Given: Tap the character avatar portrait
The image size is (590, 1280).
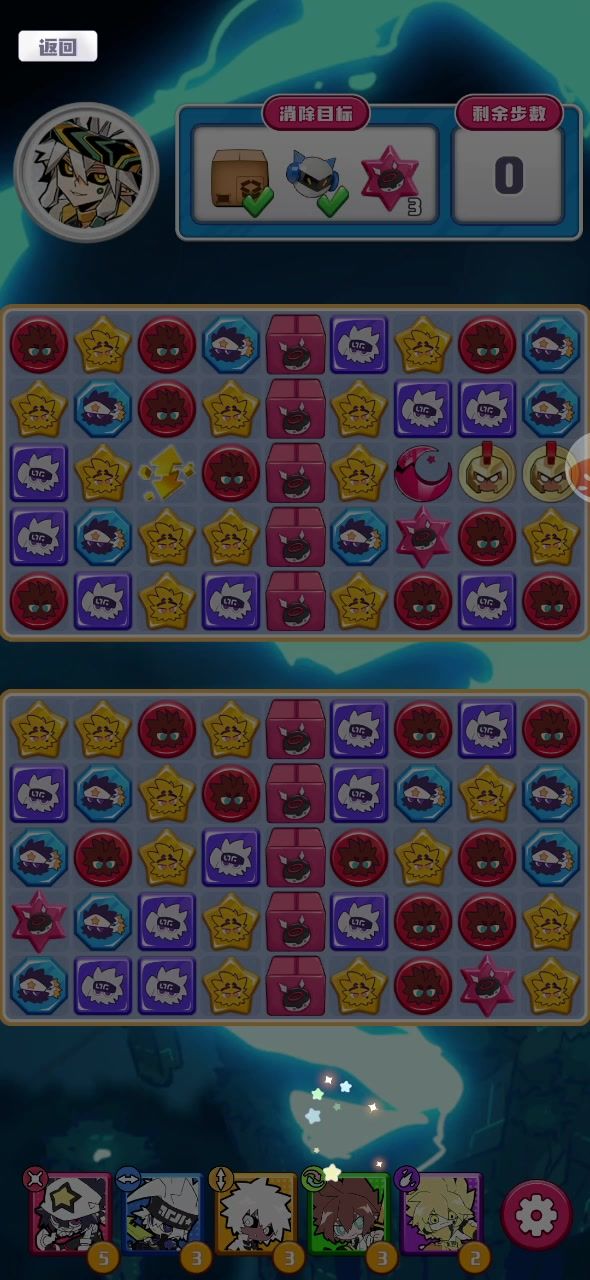Looking at the screenshot, I should [x=86, y=172].
